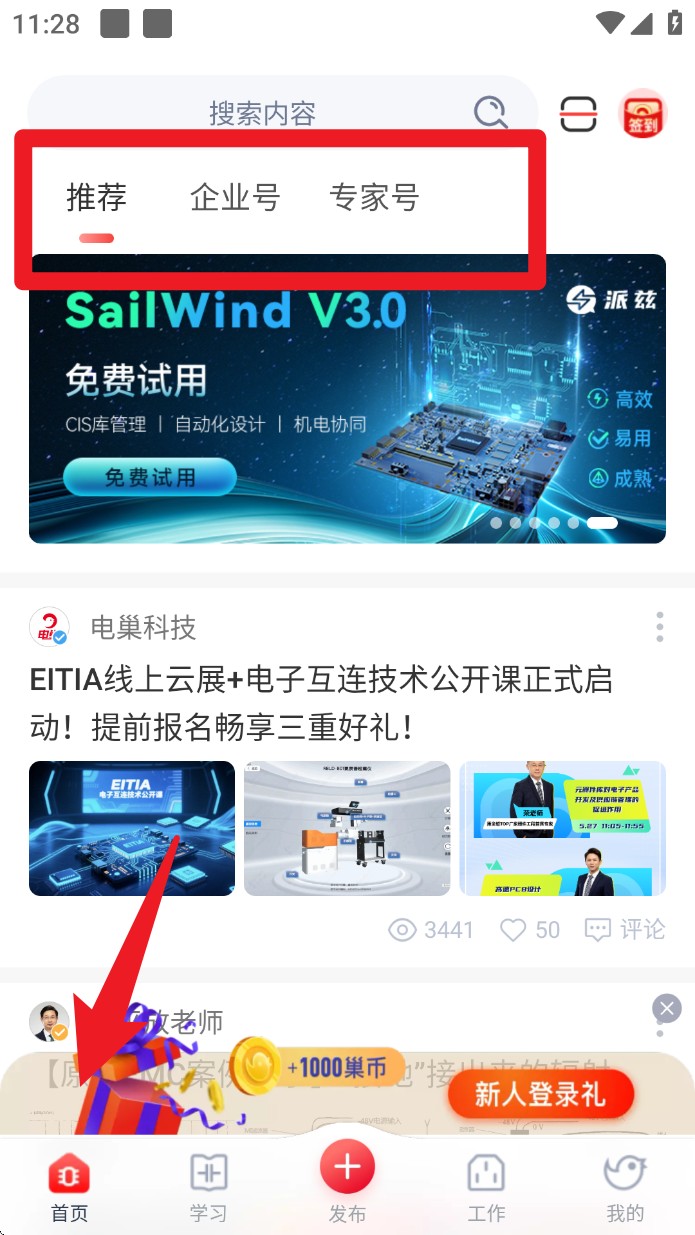Open the EITIA线上云展 post
The height and width of the screenshot is (1235, 695).
coord(320,703)
